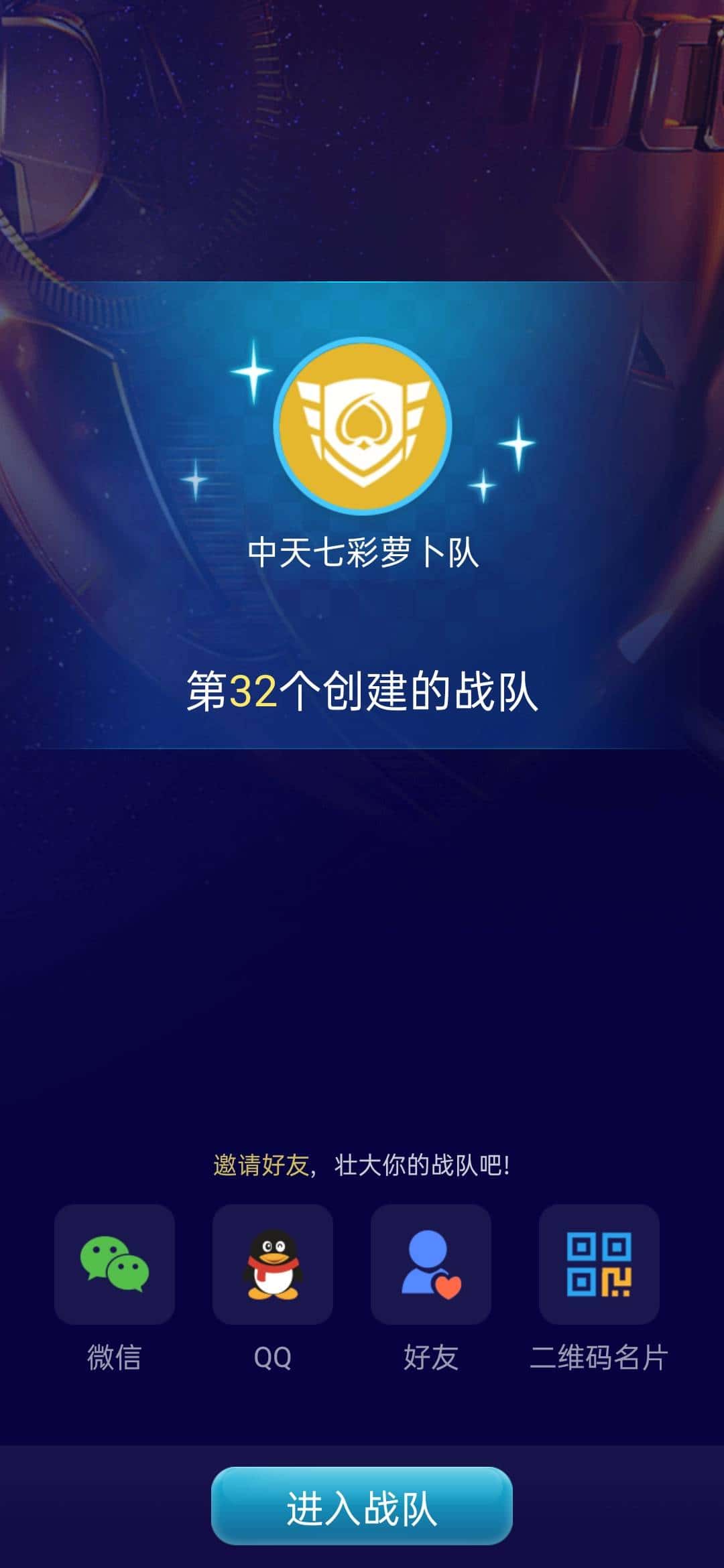Click the 第32个创建的战队 banner text
This screenshot has width=724, height=1568.
point(362,694)
